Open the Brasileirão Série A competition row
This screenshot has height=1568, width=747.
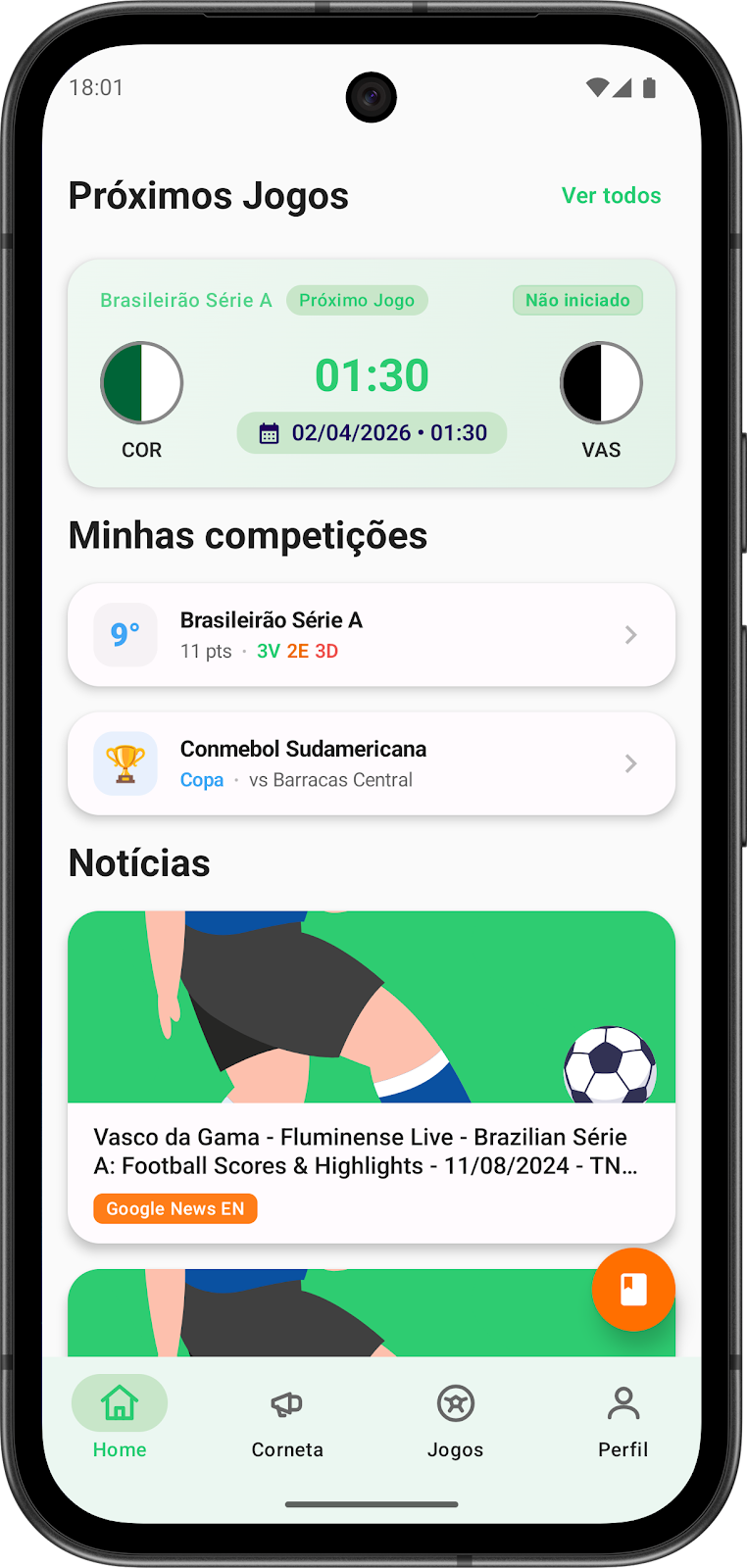pyautogui.click(x=371, y=635)
